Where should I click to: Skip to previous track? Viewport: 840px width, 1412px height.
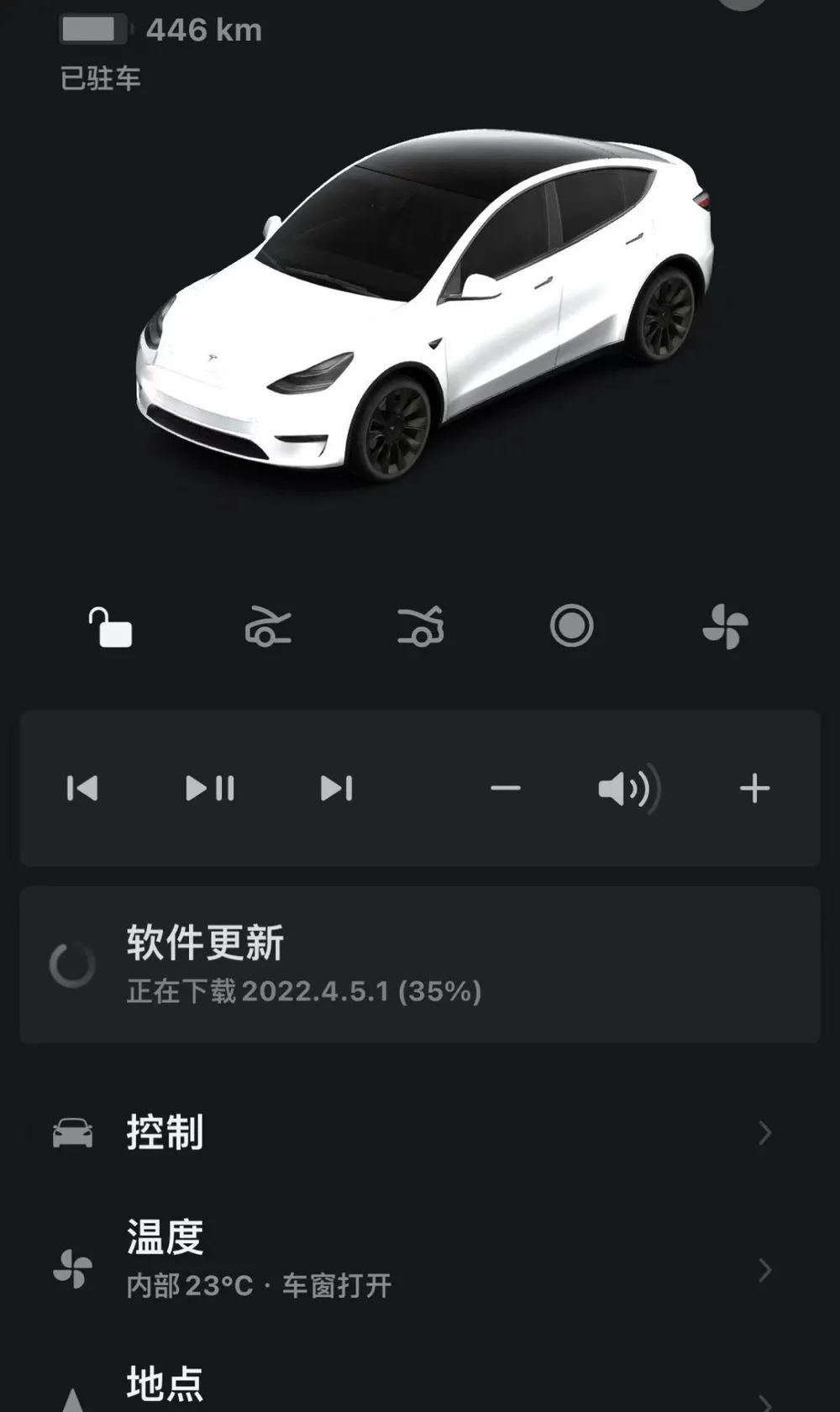pyautogui.click(x=82, y=789)
